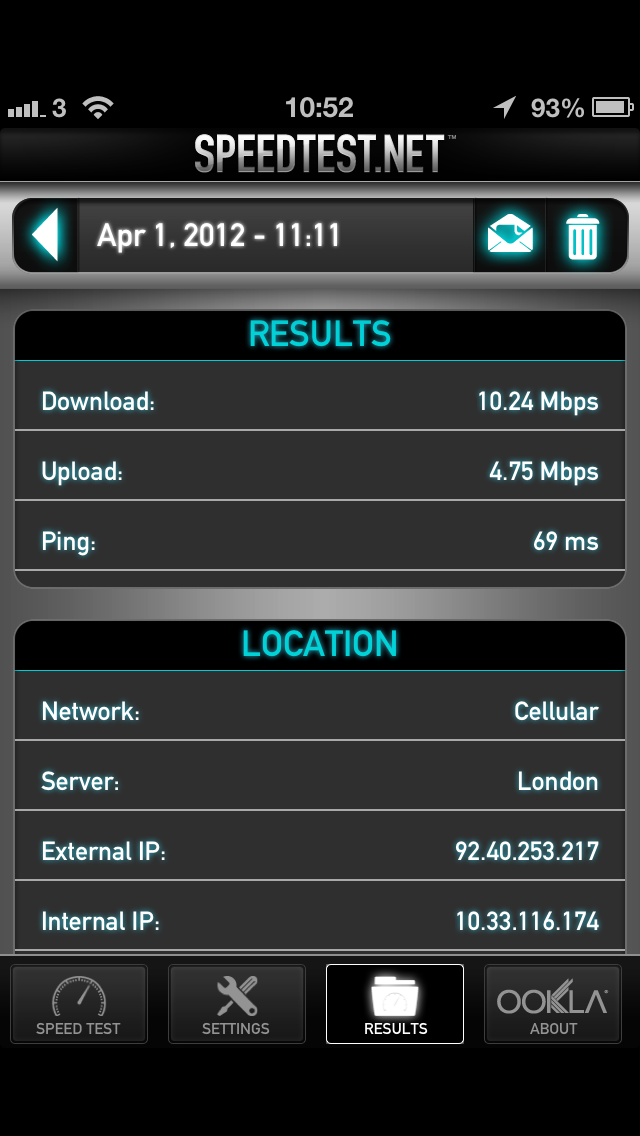
Task: Open the Settings tab
Action: (x=236, y=1004)
